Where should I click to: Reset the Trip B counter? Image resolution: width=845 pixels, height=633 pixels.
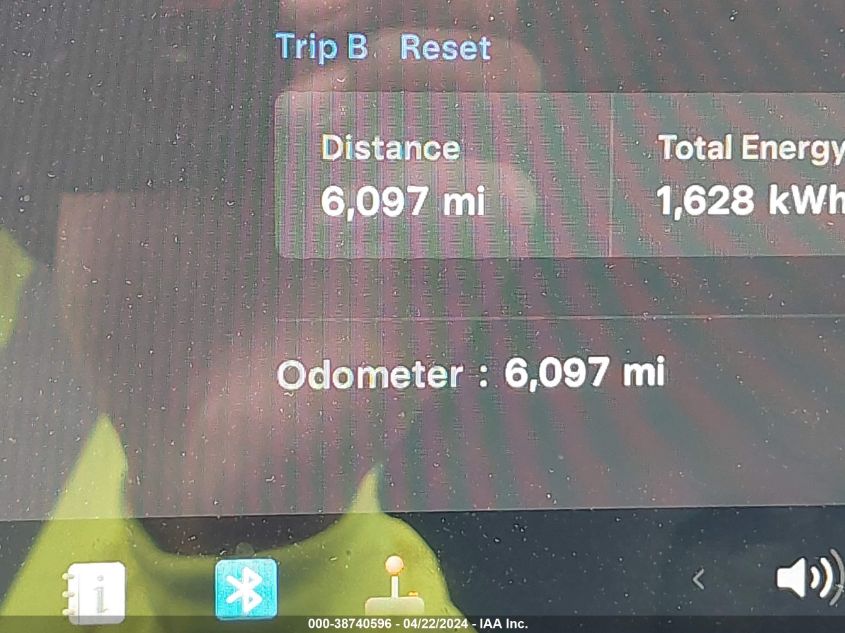pyautogui.click(x=445, y=48)
